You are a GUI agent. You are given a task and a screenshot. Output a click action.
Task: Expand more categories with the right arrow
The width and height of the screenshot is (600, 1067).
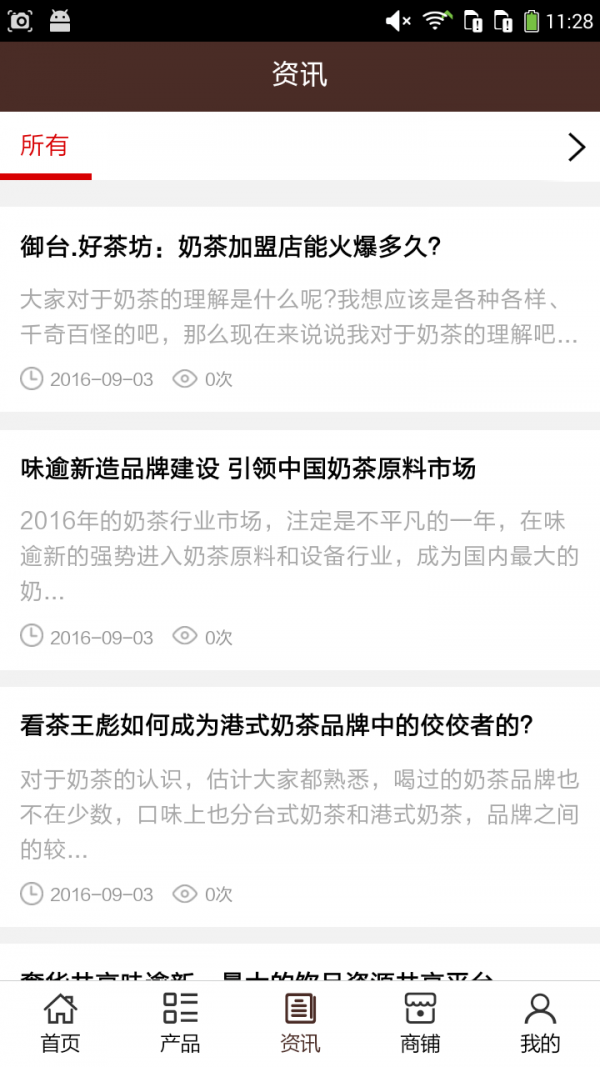click(576, 147)
